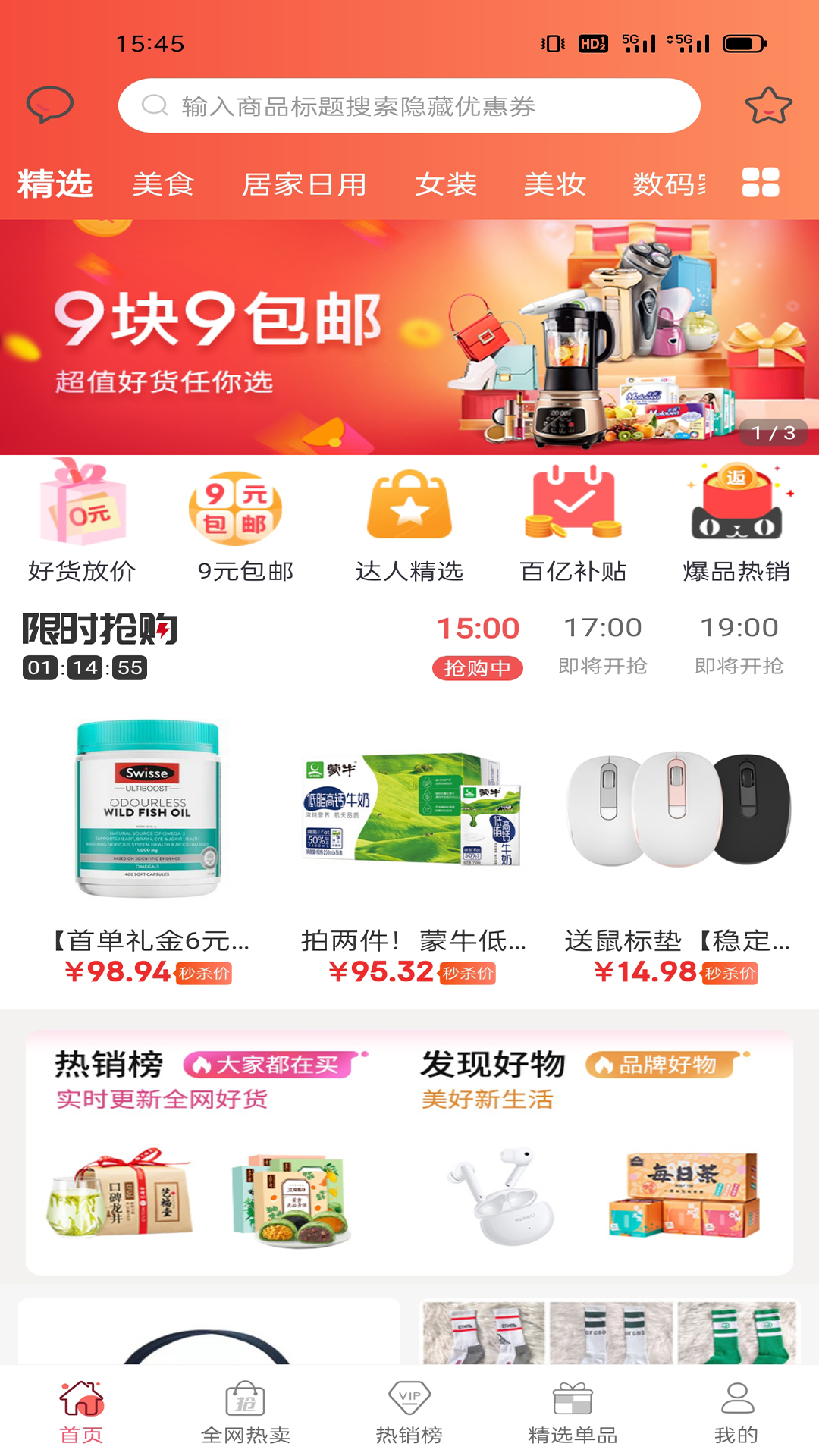Image resolution: width=819 pixels, height=1456 pixels.
Task: Open 爆品热销 shortcut
Action: click(x=737, y=522)
